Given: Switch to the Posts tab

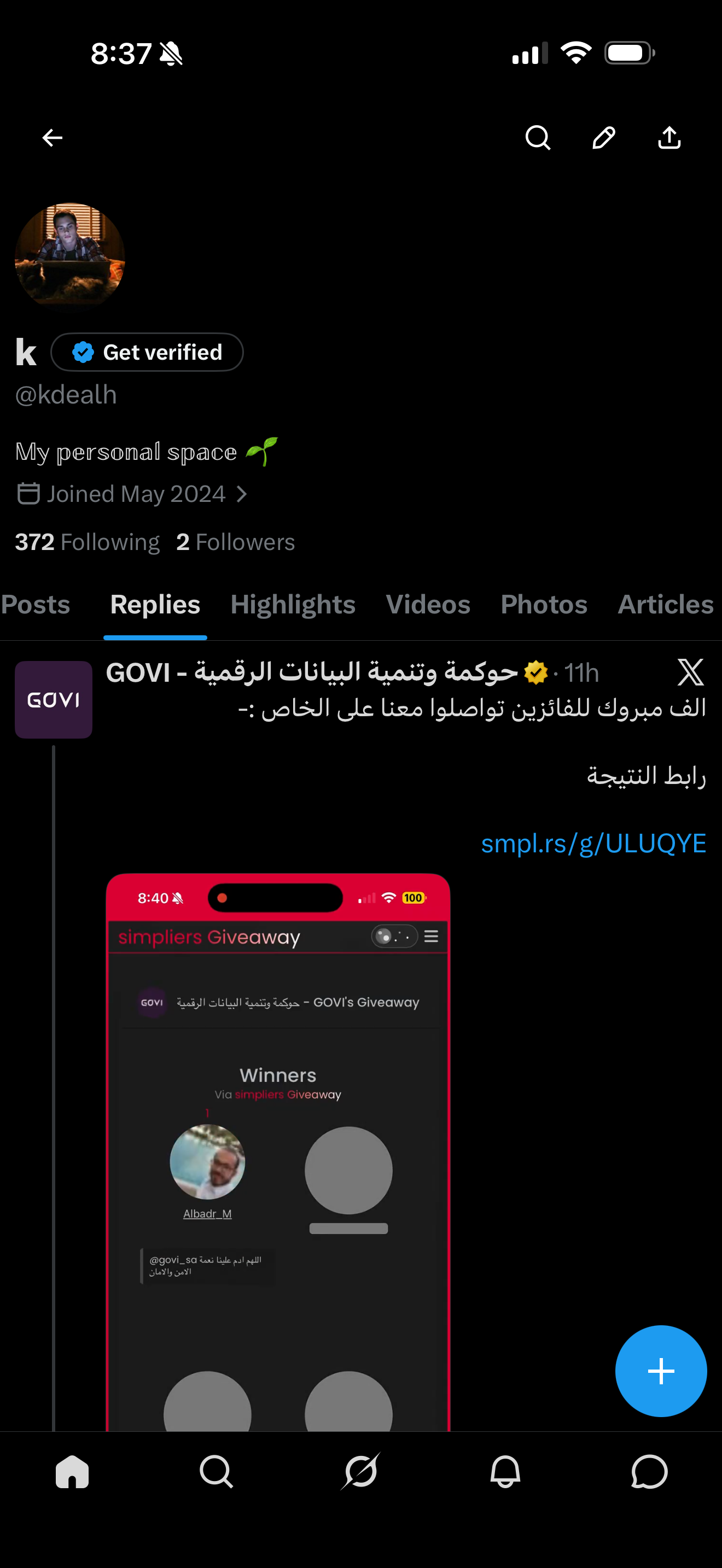Looking at the screenshot, I should pyautogui.click(x=36, y=605).
